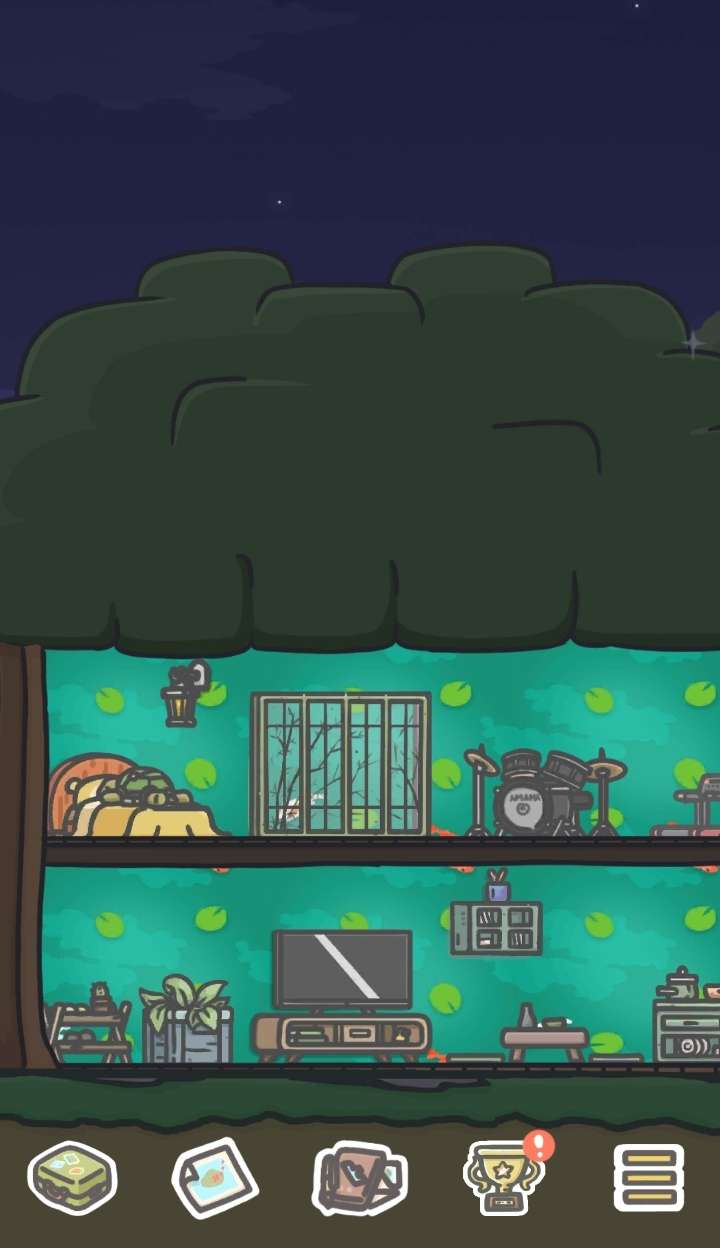Image resolution: width=720 pixels, height=1248 pixels.
Task: Open the green suitcase inventory
Action: 72,1177
